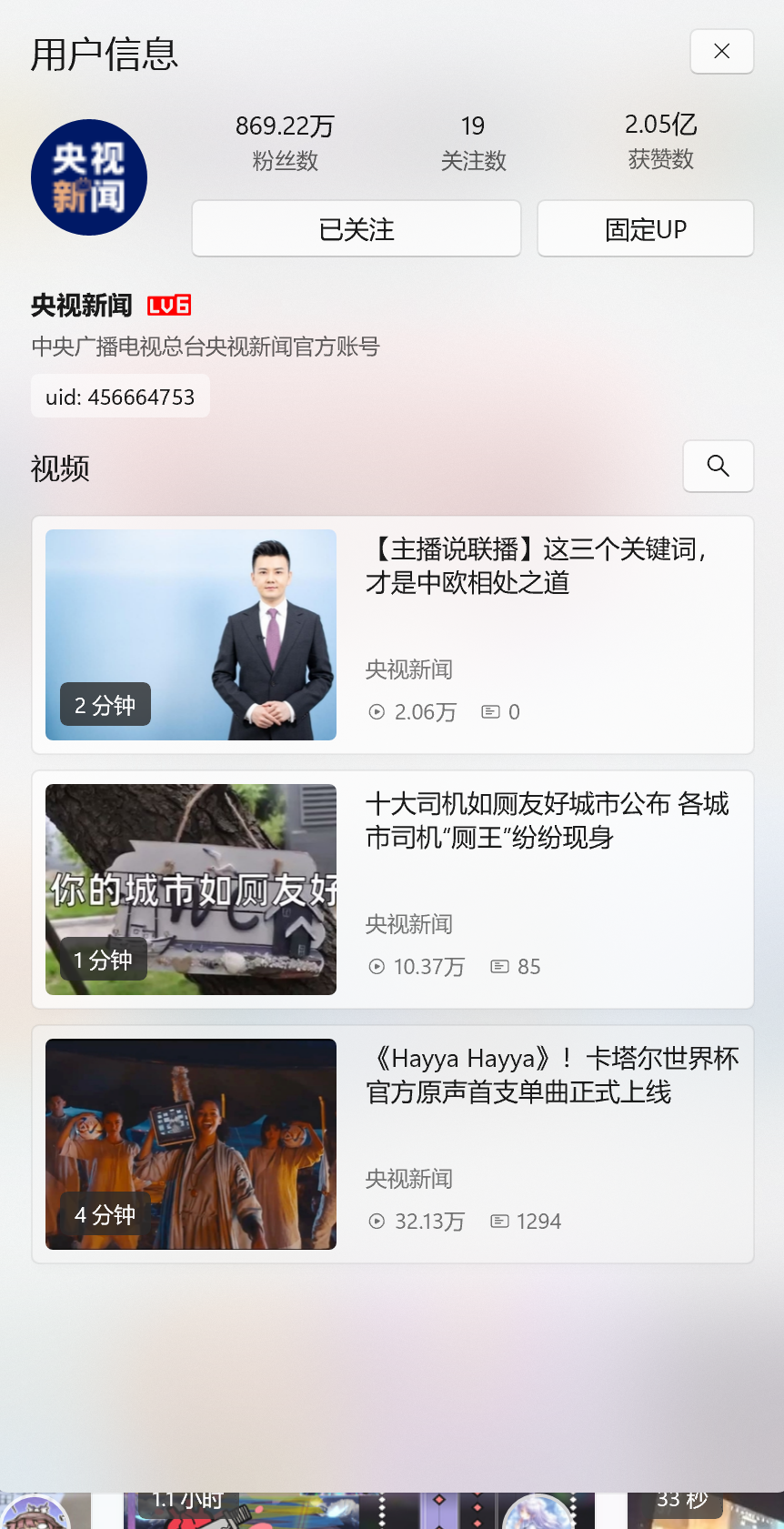The width and height of the screenshot is (784, 1529).
Task: Click the comment icon showing 0 comments
Action: [492, 711]
